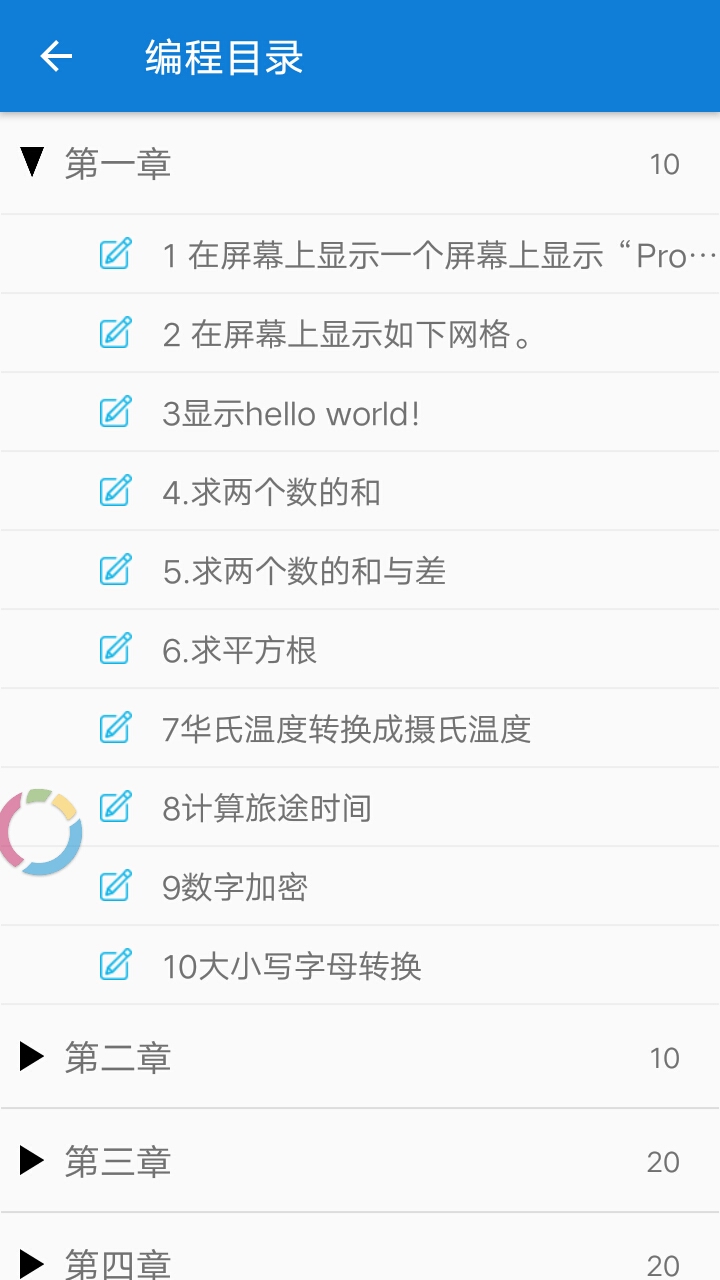This screenshot has height=1280, width=720.
Task: Expand the 第二章 chapter
Action: click(x=360, y=1057)
